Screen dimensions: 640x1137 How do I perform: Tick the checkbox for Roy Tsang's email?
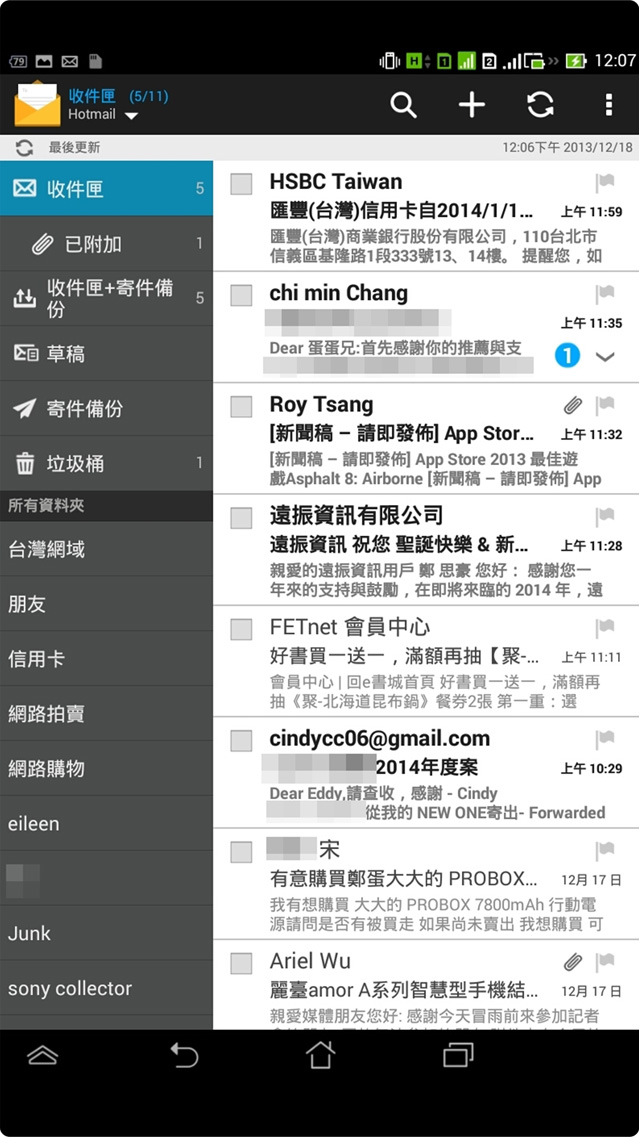pyautogui.click(x=241, y=407)
